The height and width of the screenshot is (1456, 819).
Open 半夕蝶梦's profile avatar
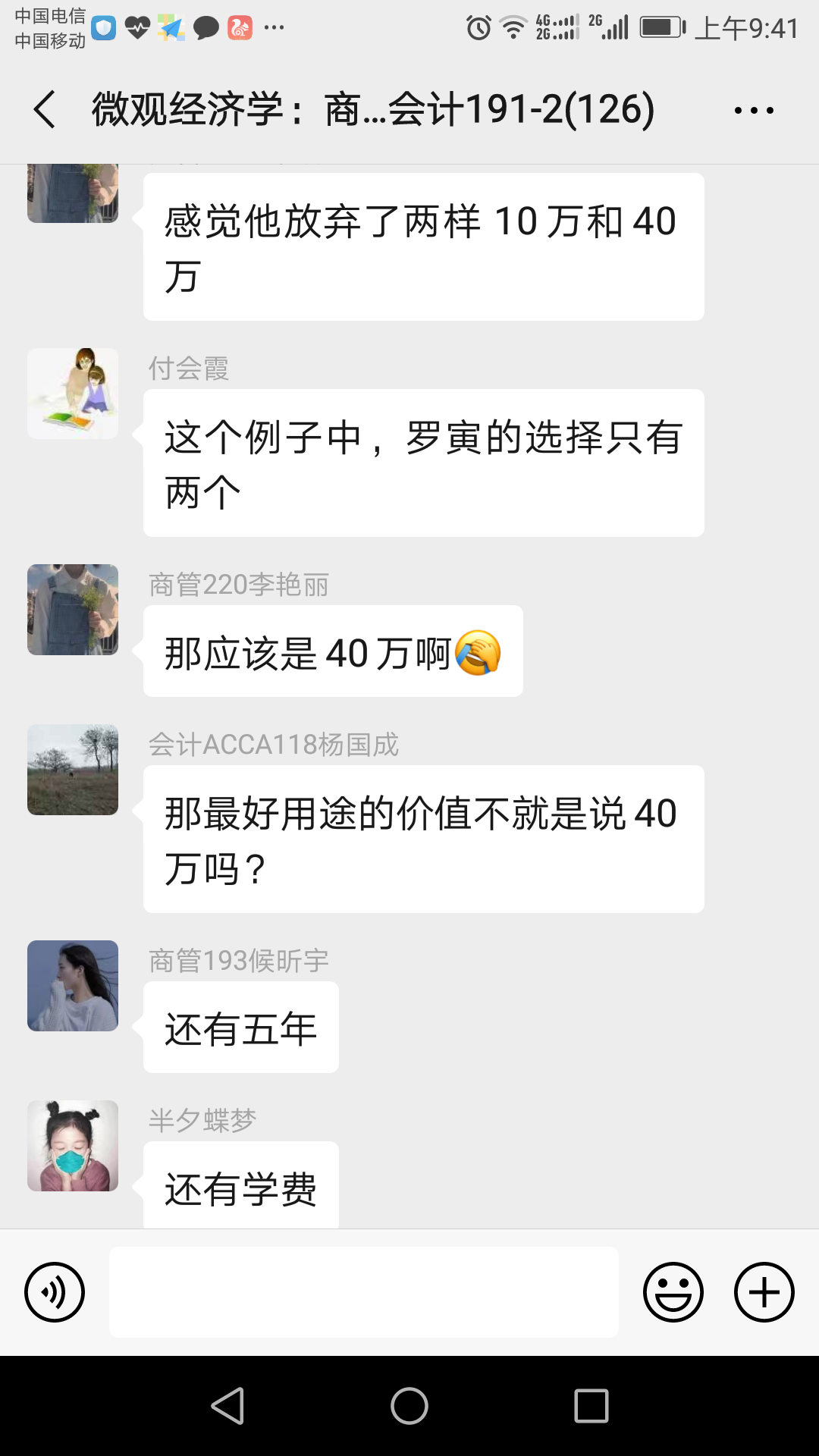[x=73, y=1146]
